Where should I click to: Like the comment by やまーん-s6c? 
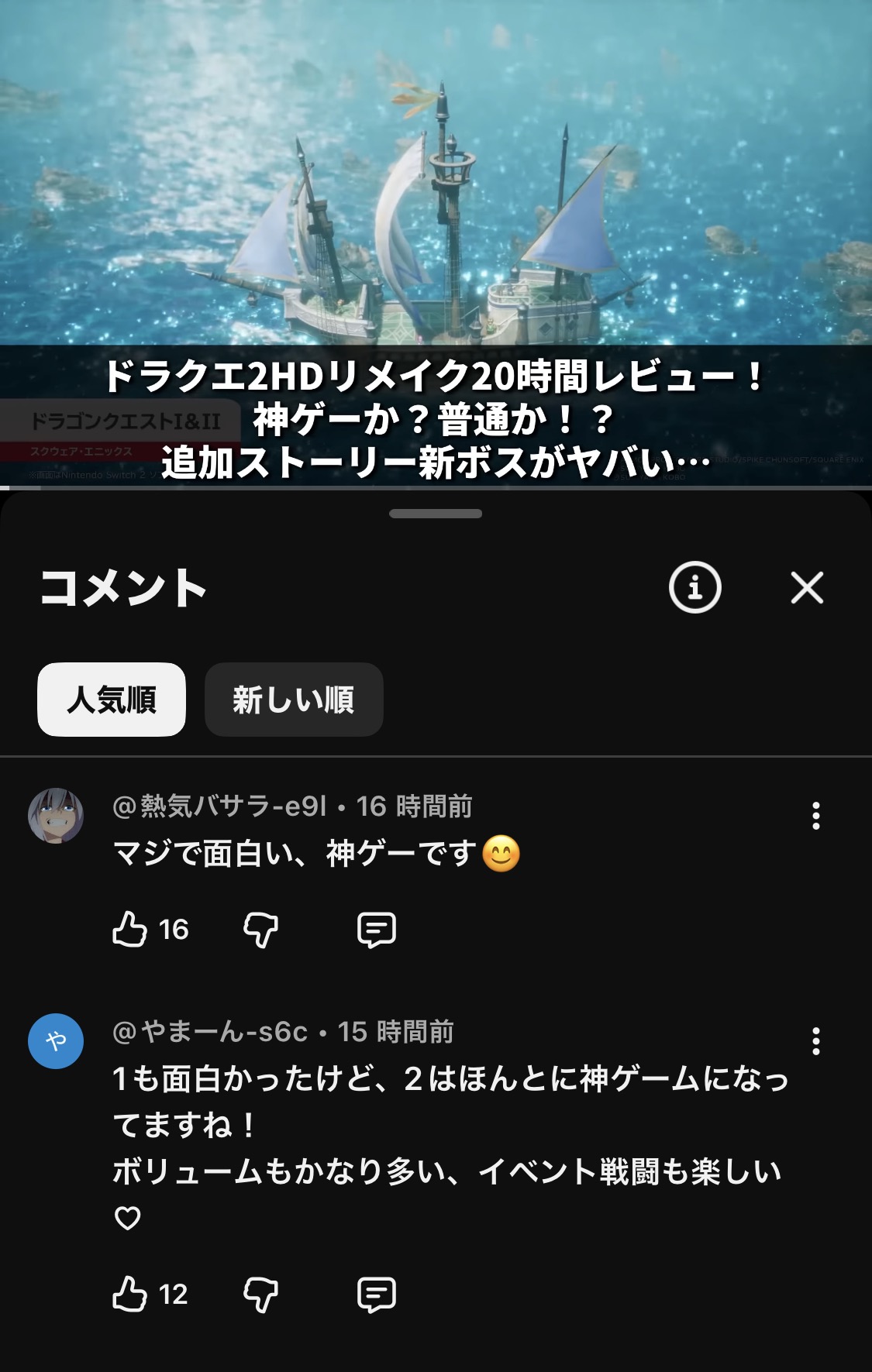130,1294
